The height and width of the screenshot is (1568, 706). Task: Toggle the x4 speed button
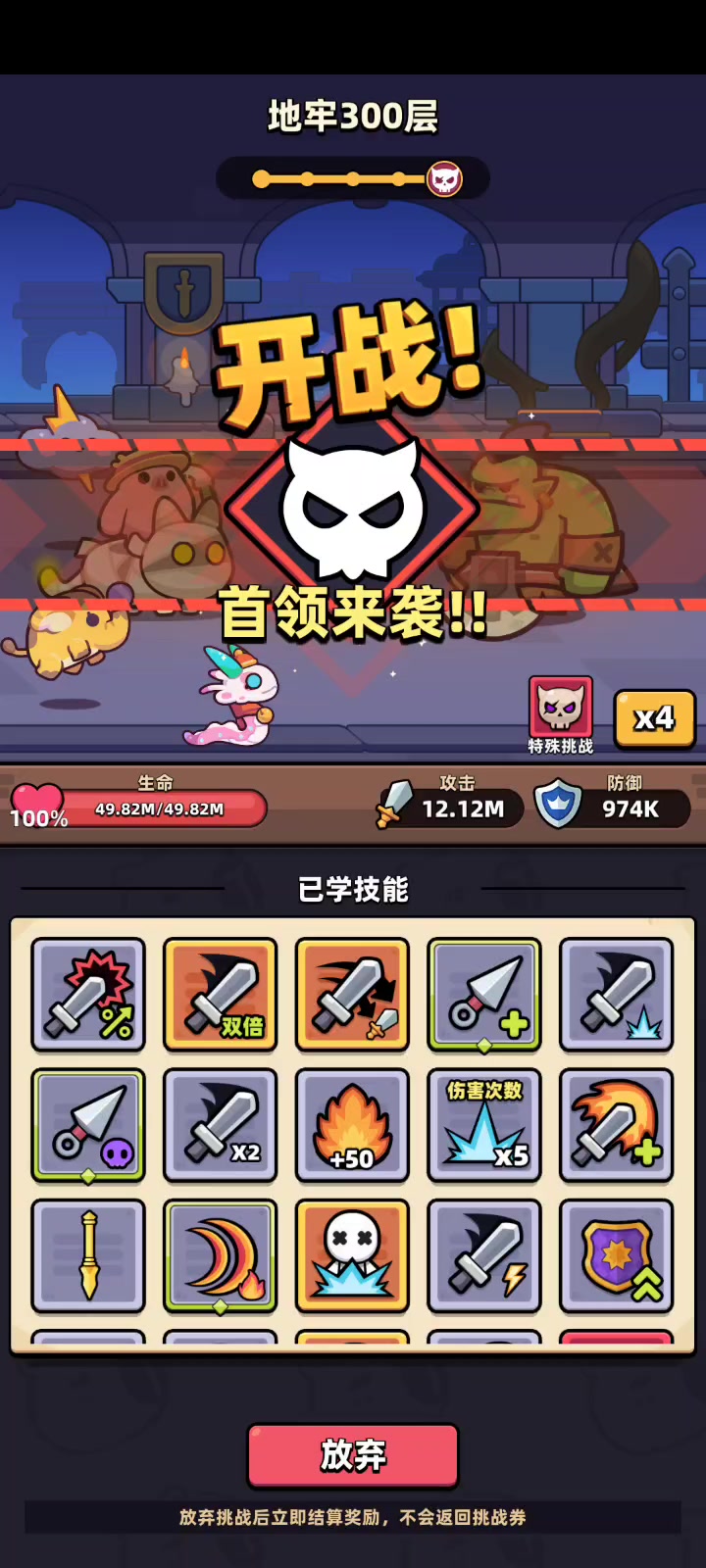point(655,718)
